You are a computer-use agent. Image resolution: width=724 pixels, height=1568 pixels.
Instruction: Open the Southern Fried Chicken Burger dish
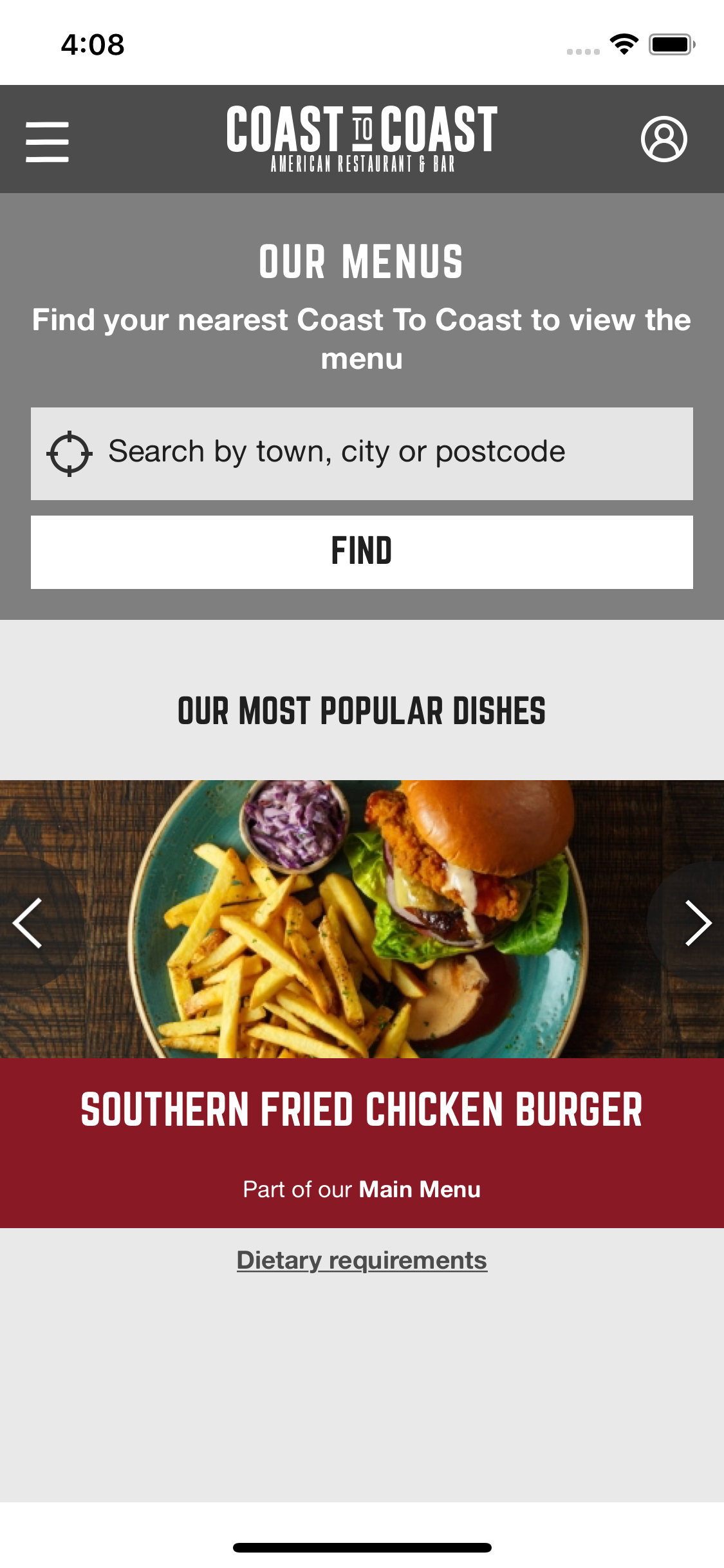point(362,1110)
